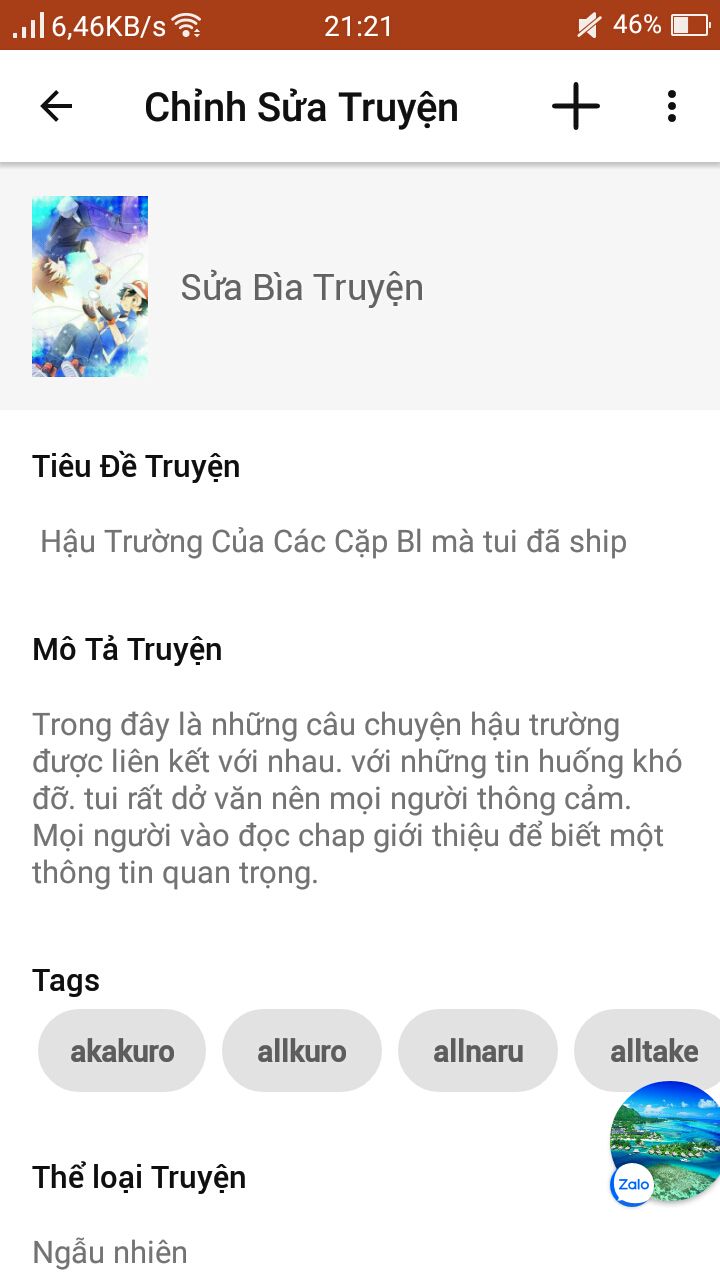Select the allkuro tag chip

point(302,1051)
